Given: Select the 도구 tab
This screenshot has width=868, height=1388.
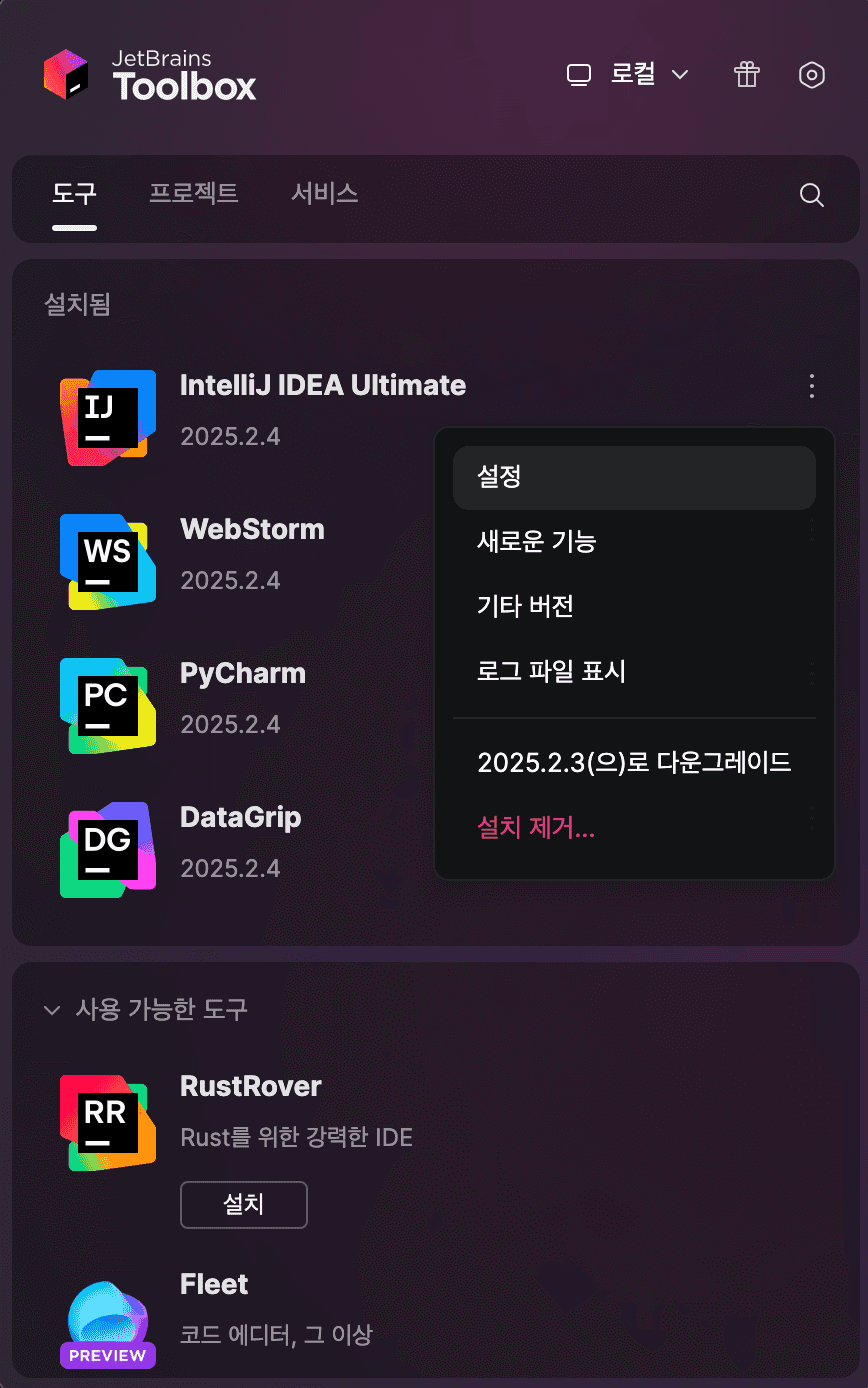Looking at the screenshot, I should coord(74,194).
